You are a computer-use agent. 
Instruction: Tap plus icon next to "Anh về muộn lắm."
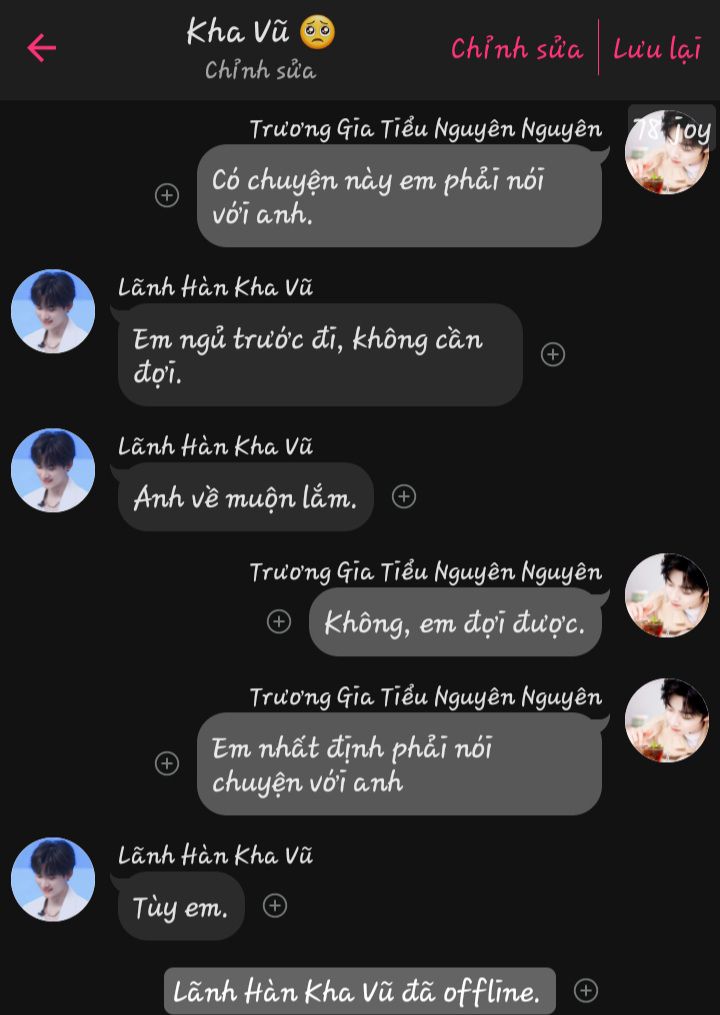click(x=404, y=496)
